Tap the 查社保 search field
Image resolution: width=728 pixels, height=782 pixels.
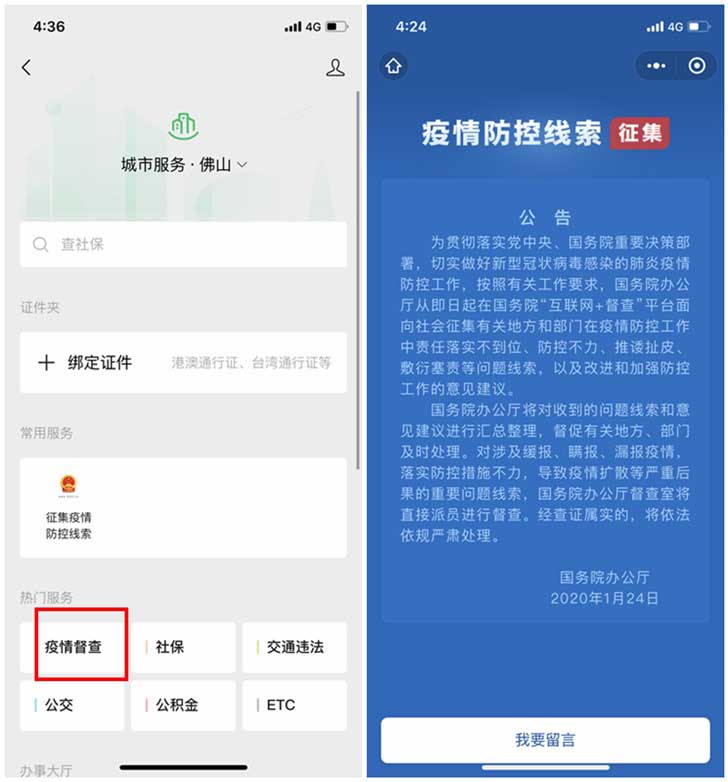[183, 244]
